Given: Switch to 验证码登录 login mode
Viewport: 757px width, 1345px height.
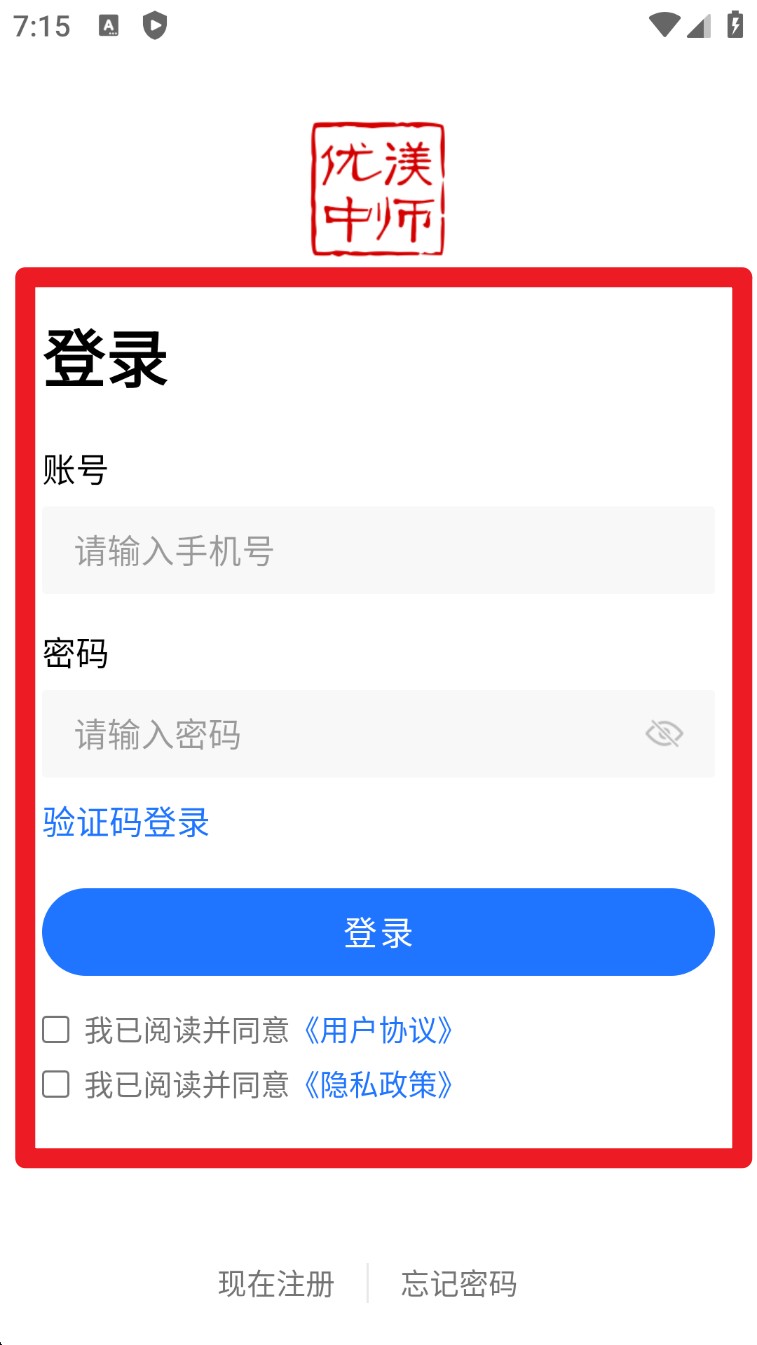Looking at the screenshot, I should [x=125, y=822].
